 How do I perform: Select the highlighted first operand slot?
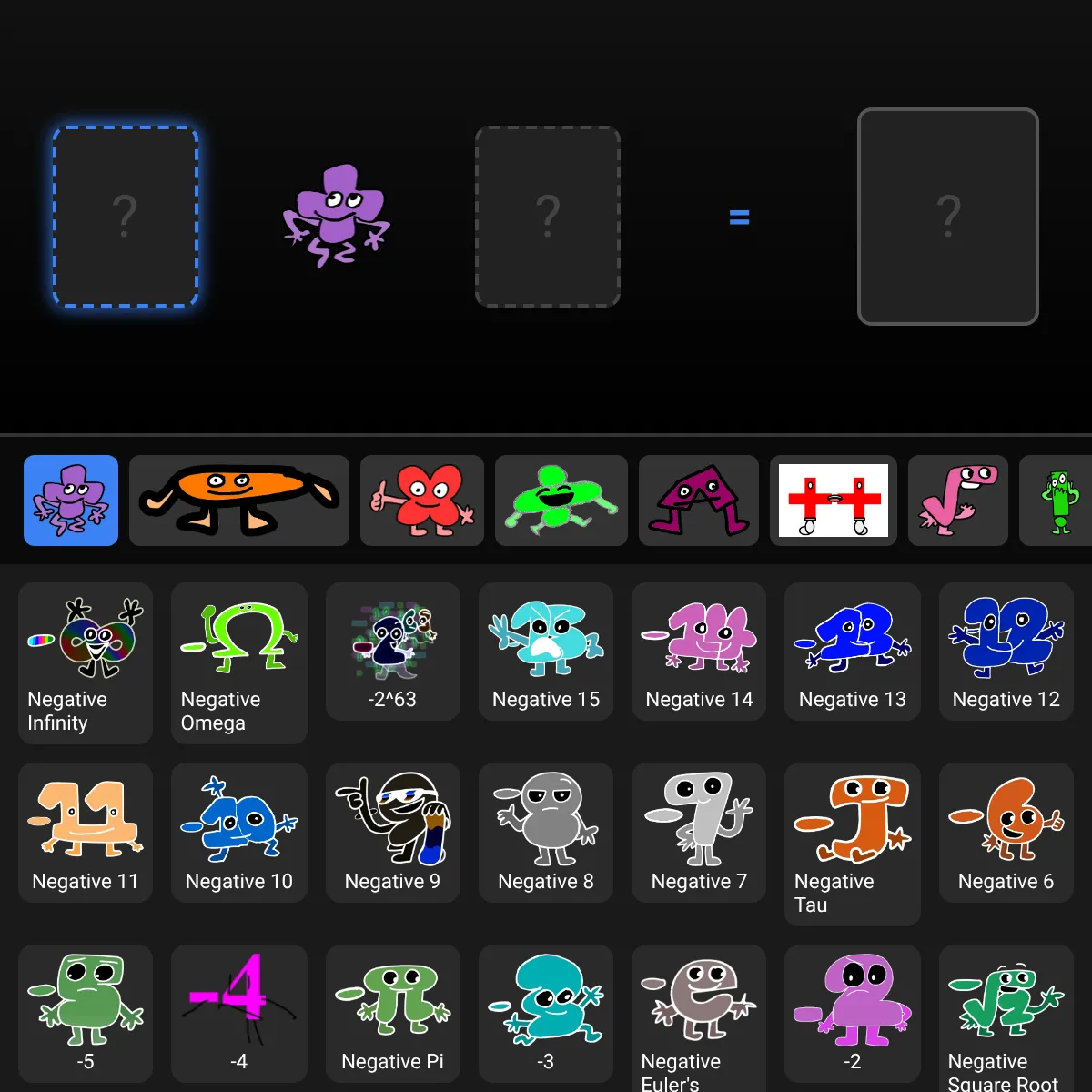pos(126,217)
